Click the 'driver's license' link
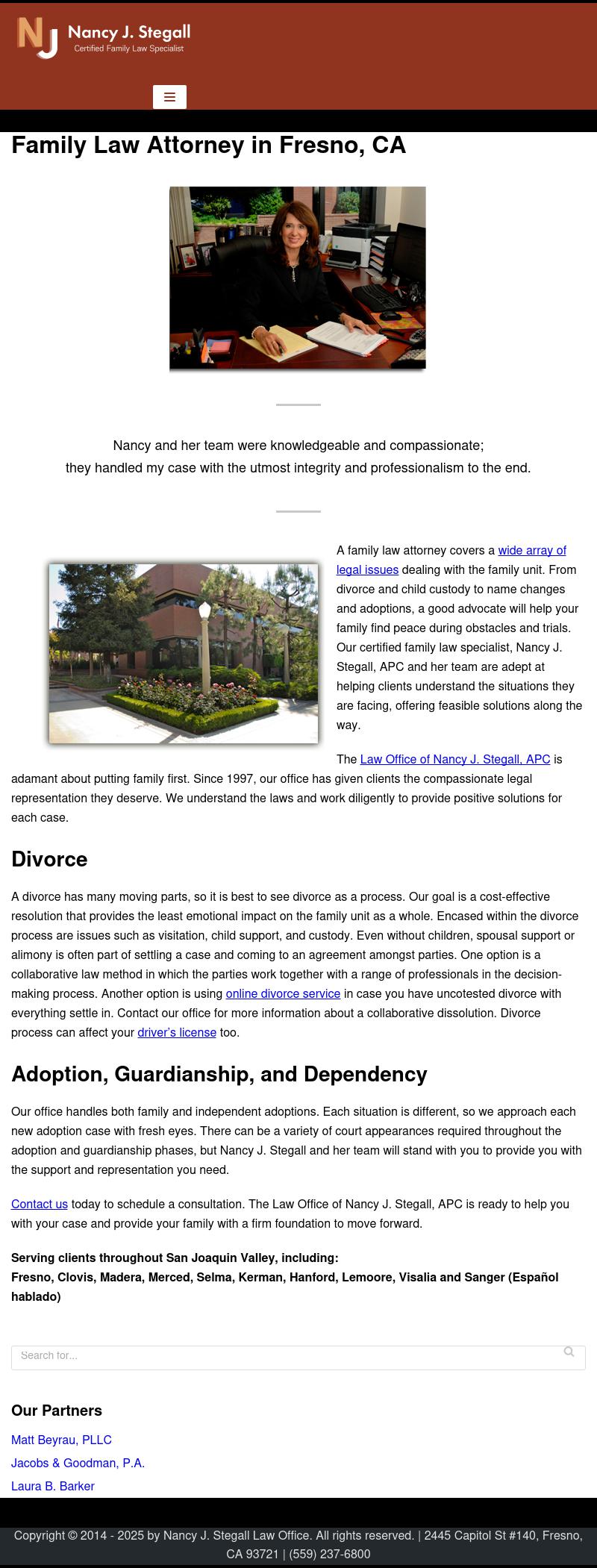 click(x=177, y=1032)
